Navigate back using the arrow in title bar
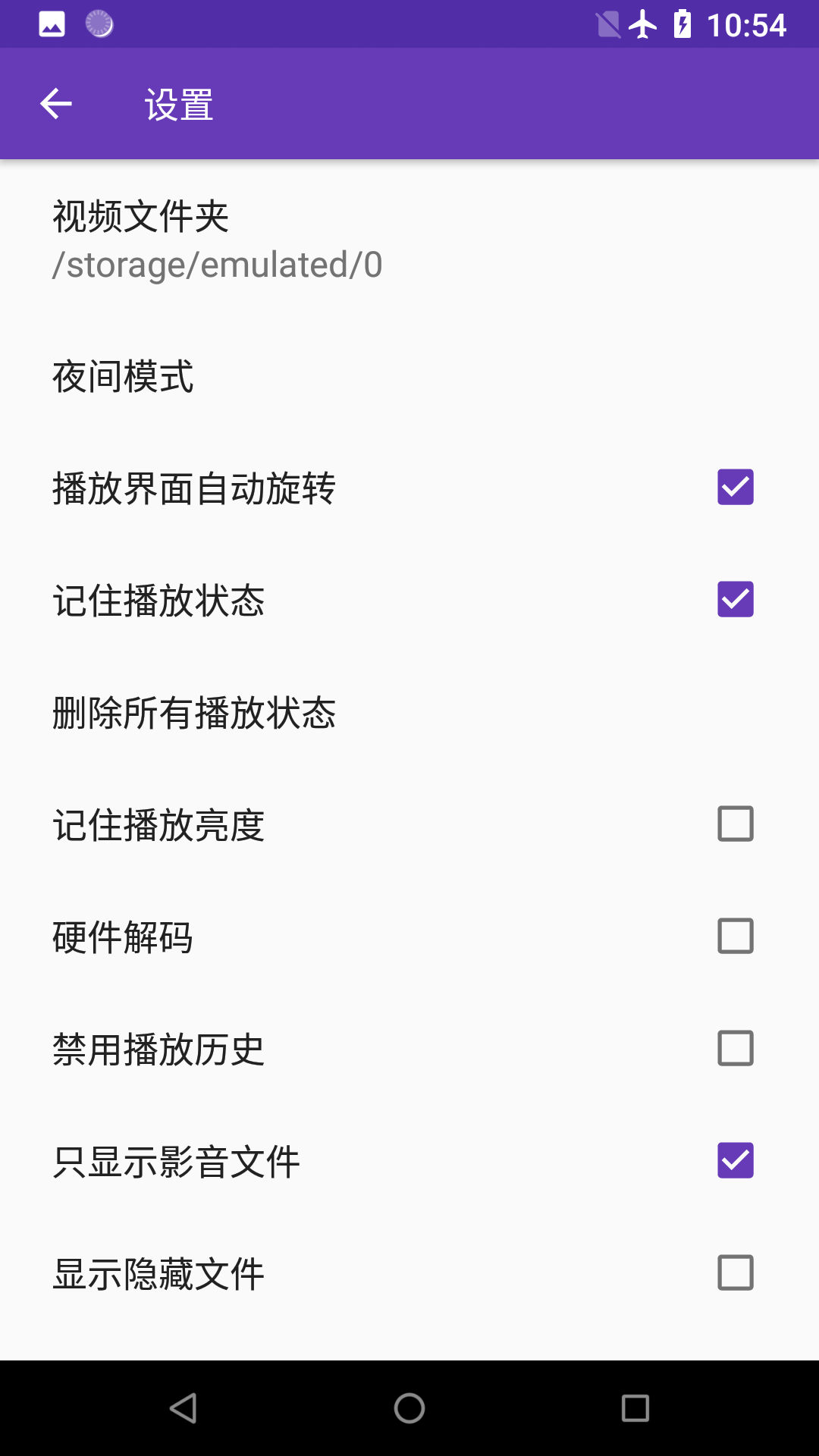This screenshot has width=819, height=1456. coord(55,103)
